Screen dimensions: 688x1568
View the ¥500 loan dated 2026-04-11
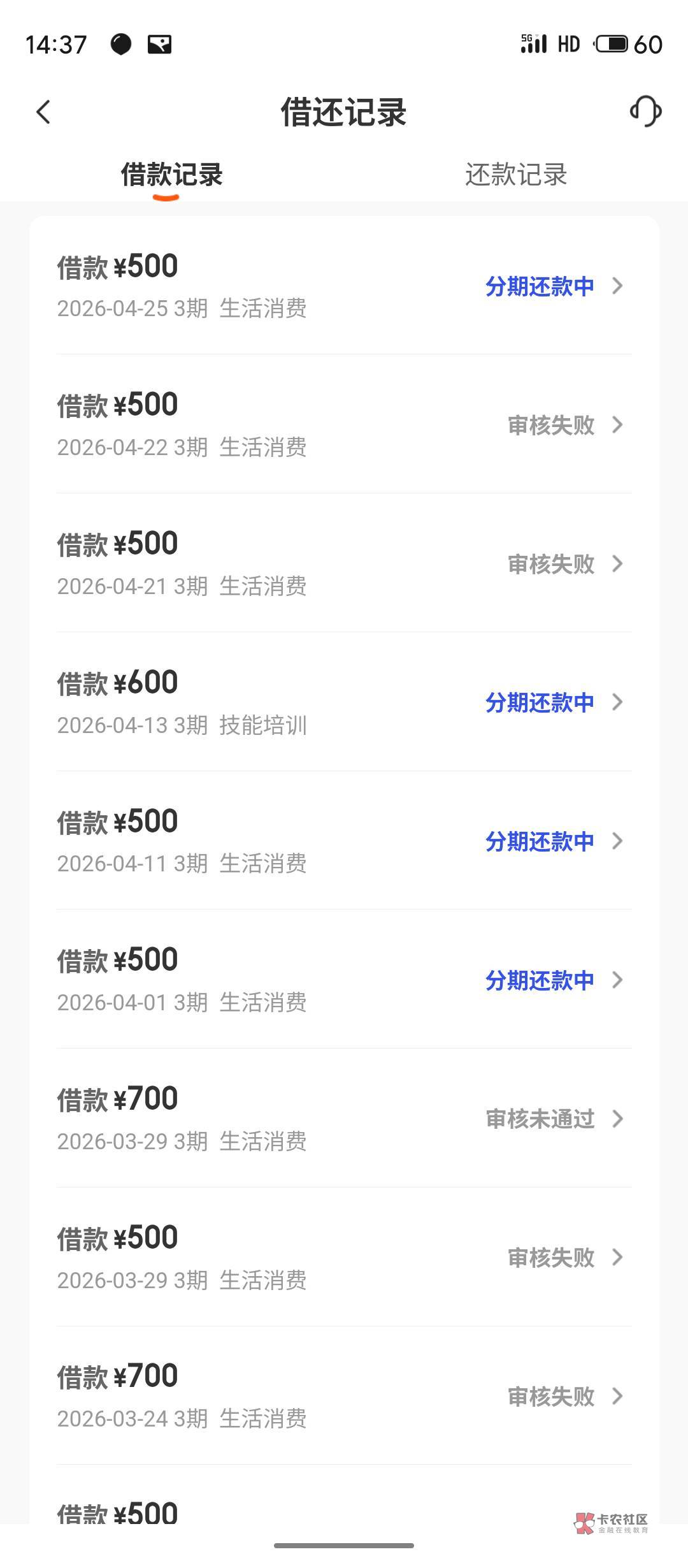344,841
